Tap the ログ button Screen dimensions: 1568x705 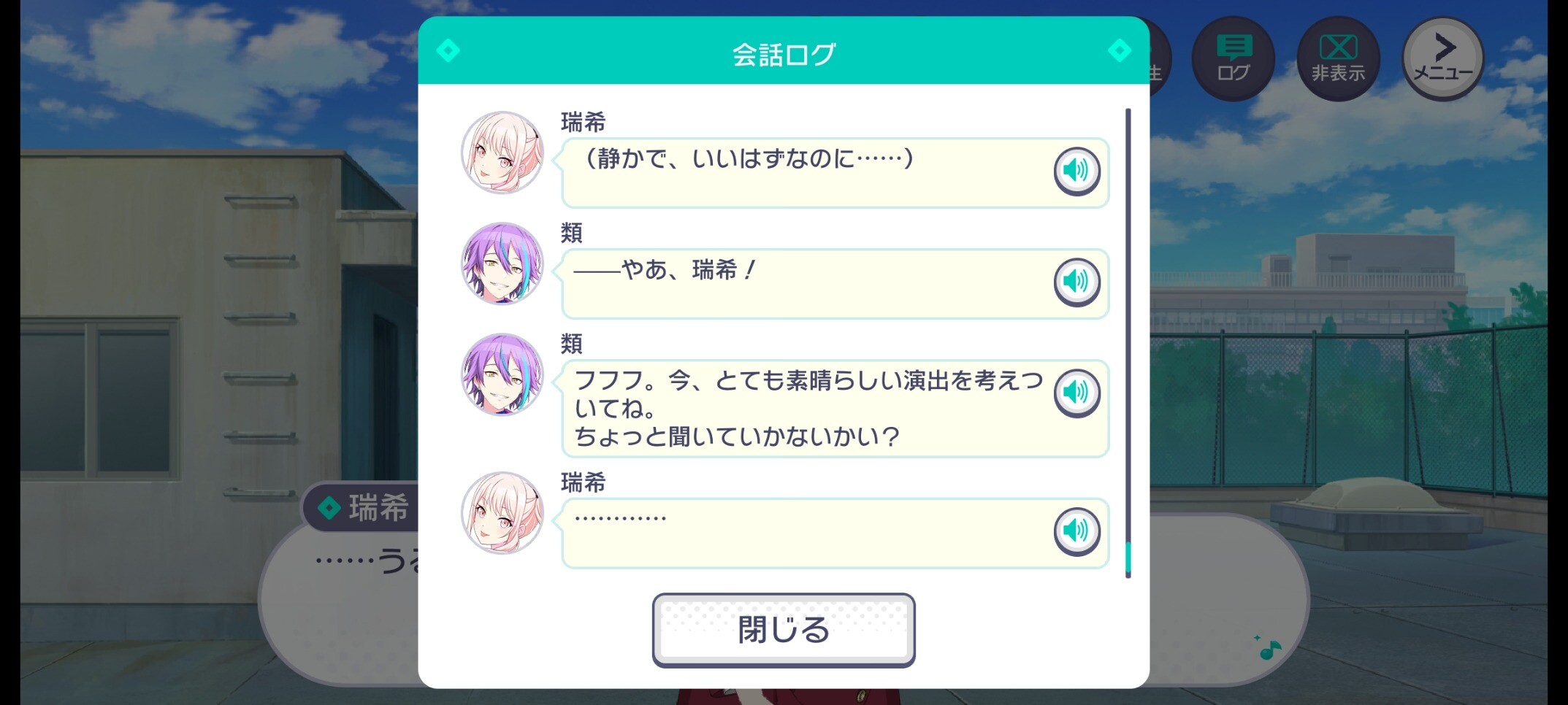1233,58
